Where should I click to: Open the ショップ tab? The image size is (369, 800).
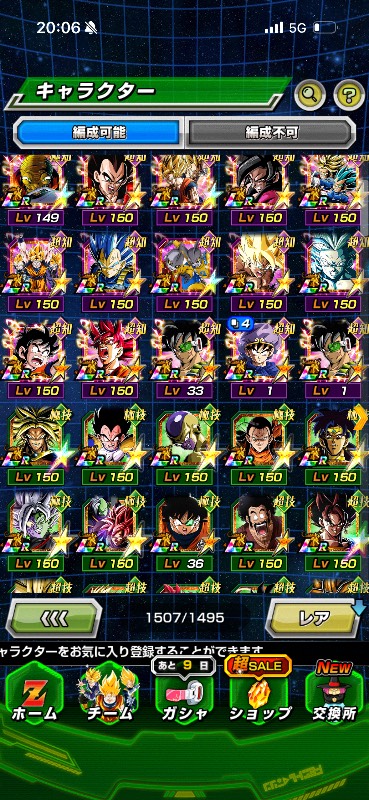coord(260,698)
